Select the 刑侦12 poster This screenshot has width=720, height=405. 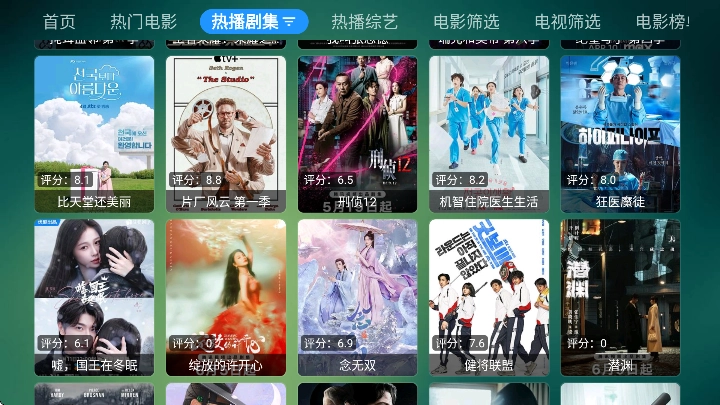[357, 132]
